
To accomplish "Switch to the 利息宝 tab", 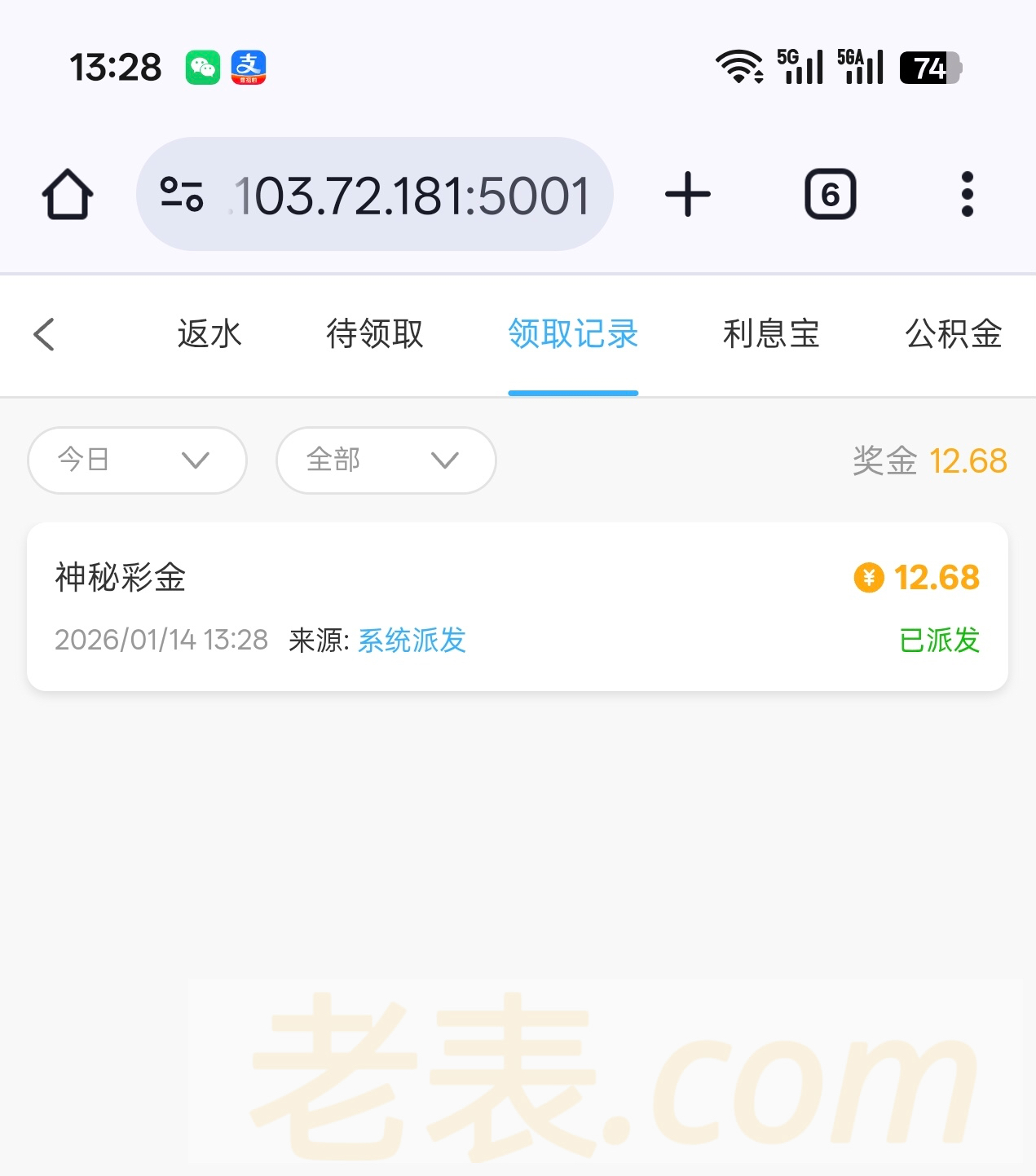I will point(771,334).
